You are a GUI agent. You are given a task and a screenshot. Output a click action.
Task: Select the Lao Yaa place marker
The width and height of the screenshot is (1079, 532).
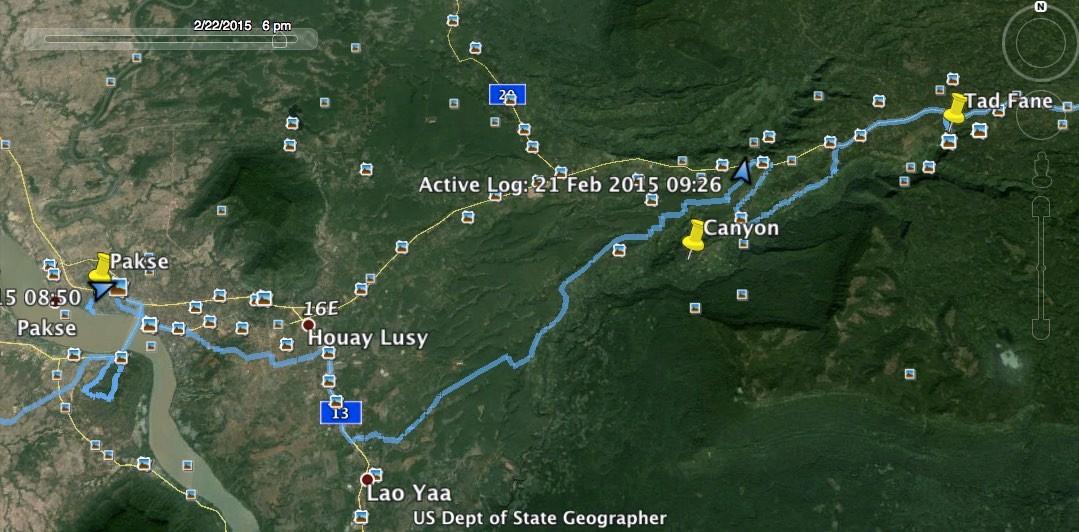(366, 479)
